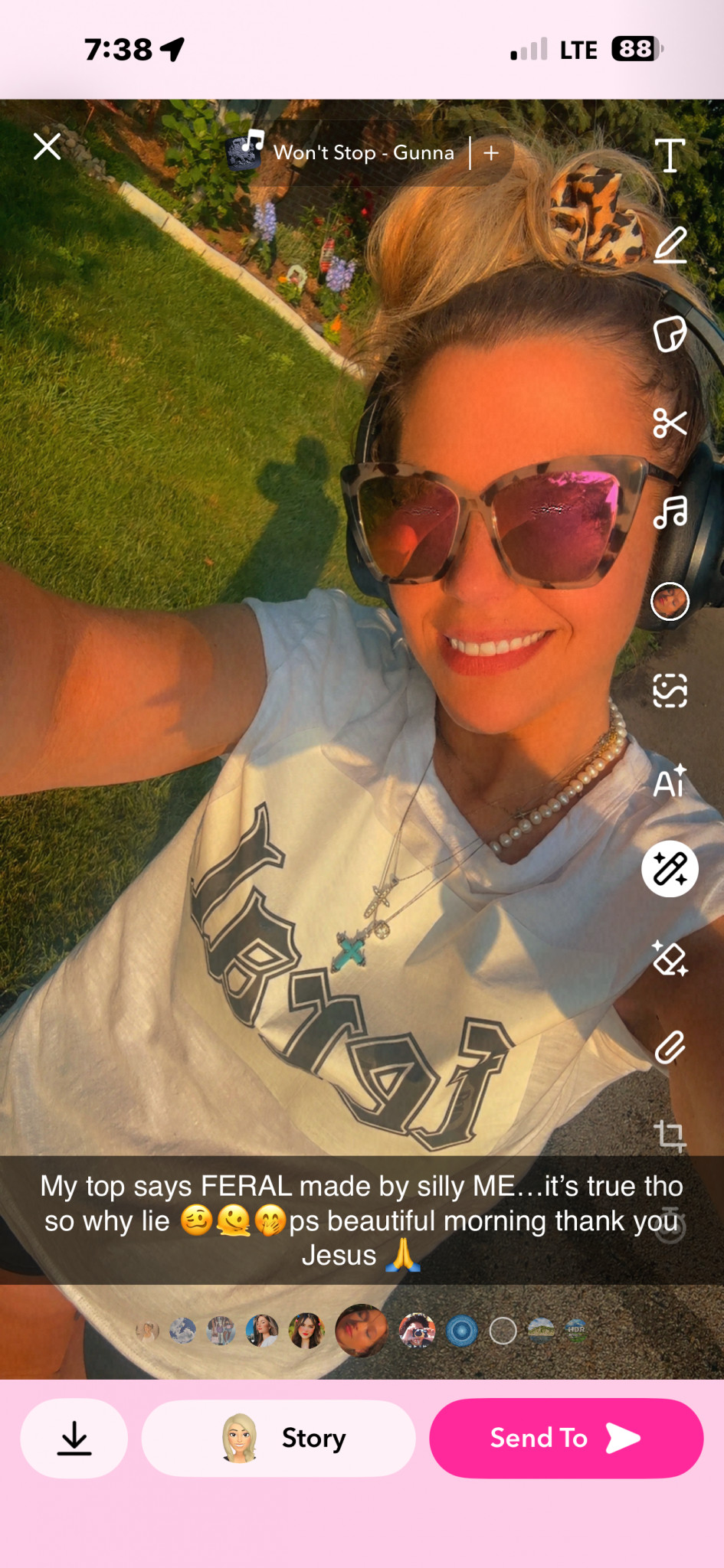Open the sticker picker
724x1568 pixels.
pos(670,335)
